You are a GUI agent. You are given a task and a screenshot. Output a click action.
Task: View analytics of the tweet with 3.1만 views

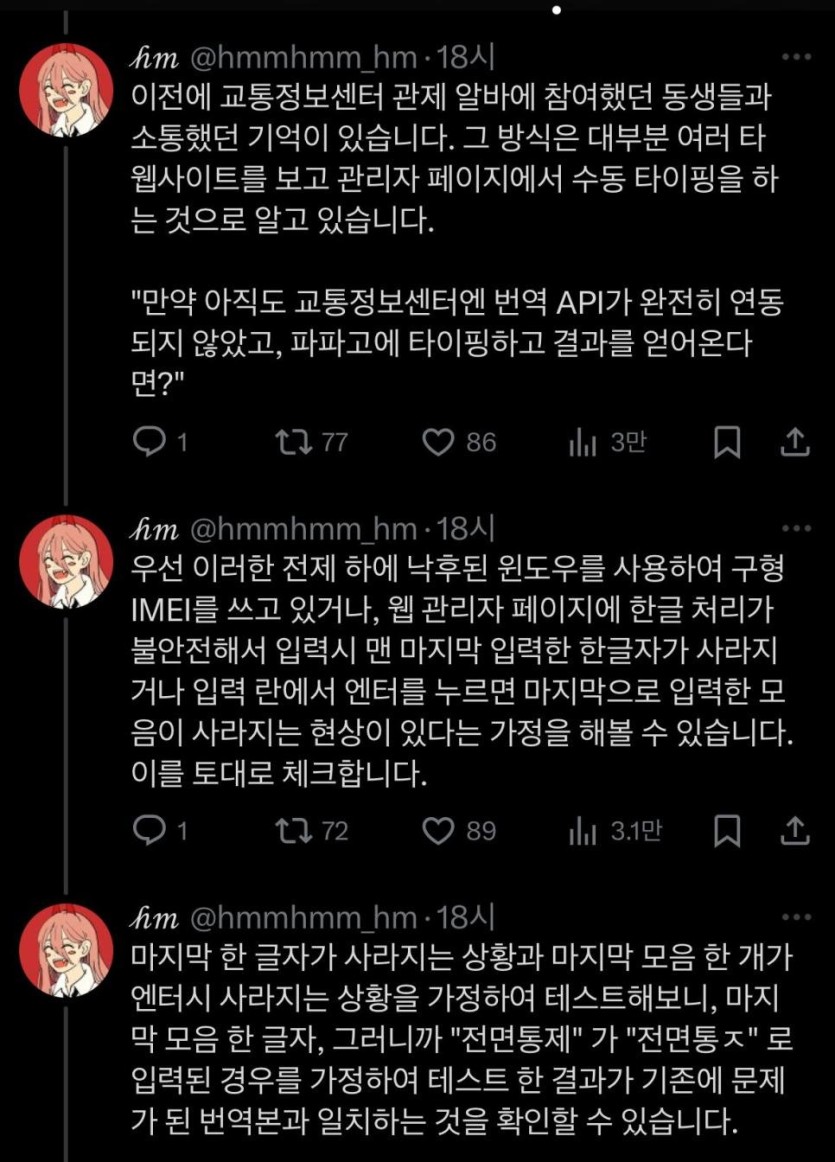click(x=583, y=830)
